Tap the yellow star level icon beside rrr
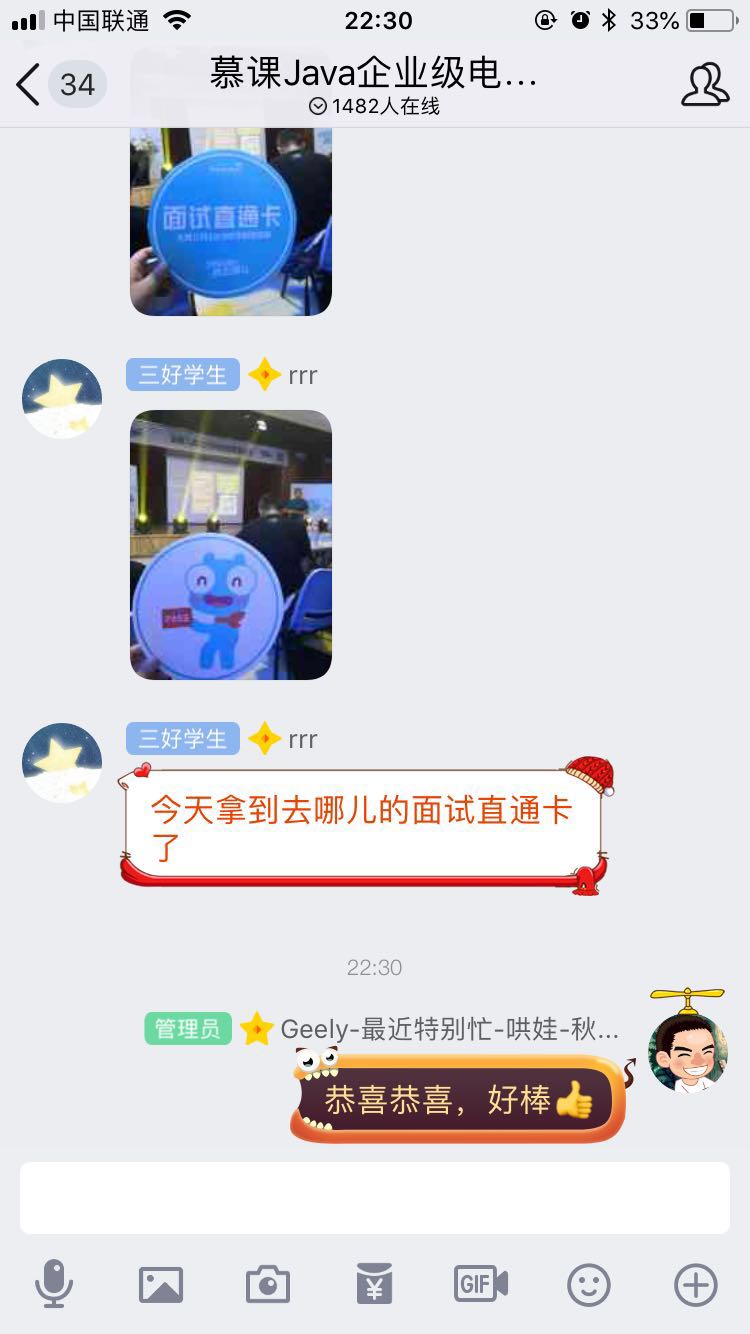Image resolution: width=750 pixels, height=1334 pixels. (x=263, y=738)
